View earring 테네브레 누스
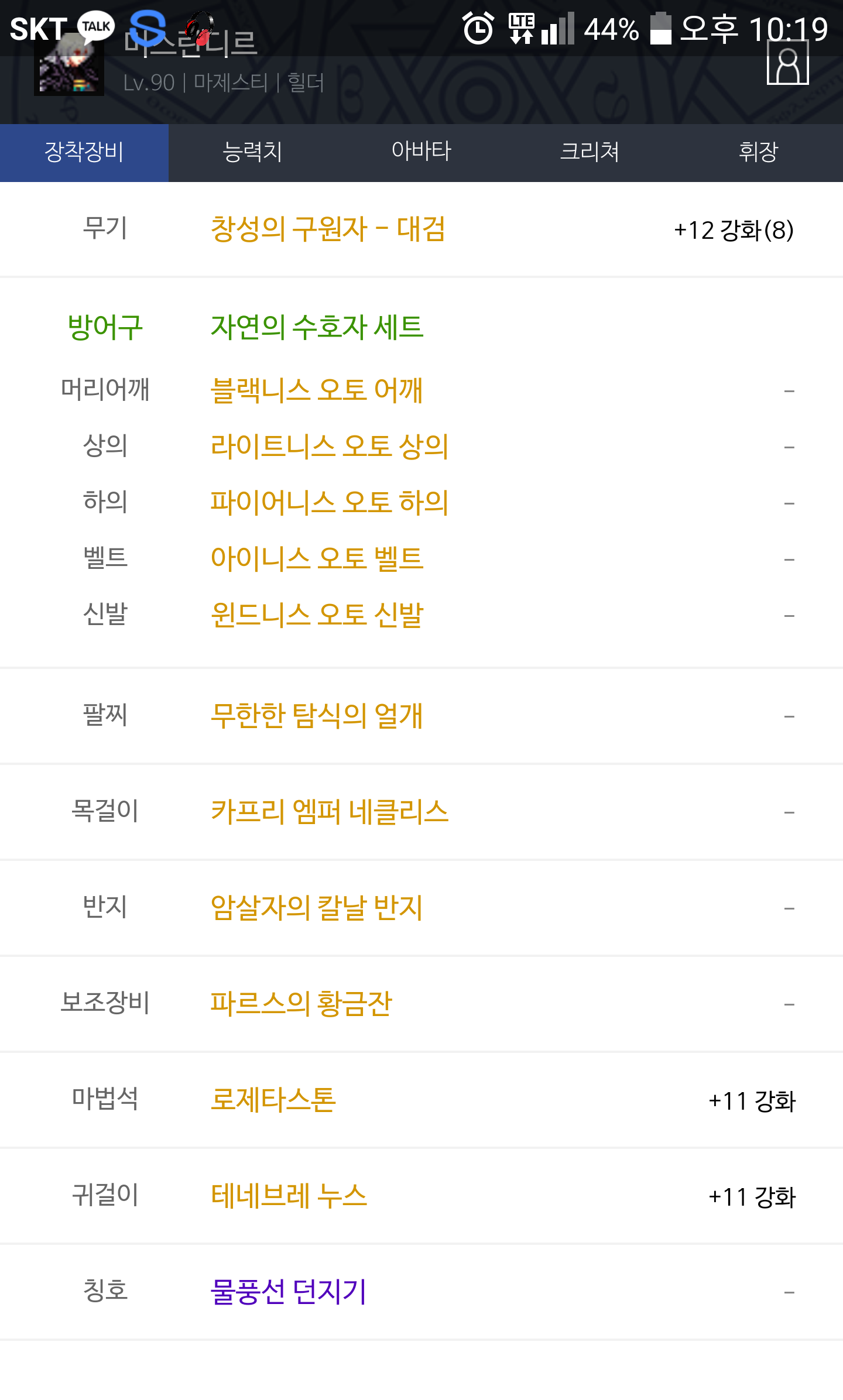The height and width of the screenshot is (1400, 843). pos(289,1195)
